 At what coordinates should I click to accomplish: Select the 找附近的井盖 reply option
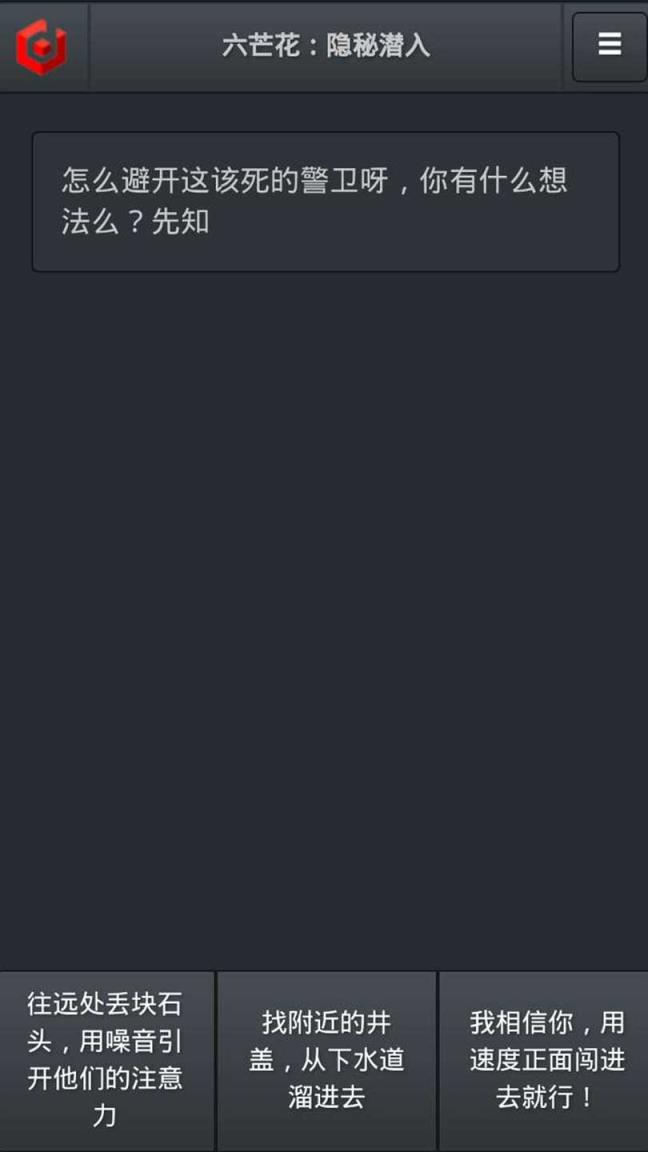tap(326, 1060)
